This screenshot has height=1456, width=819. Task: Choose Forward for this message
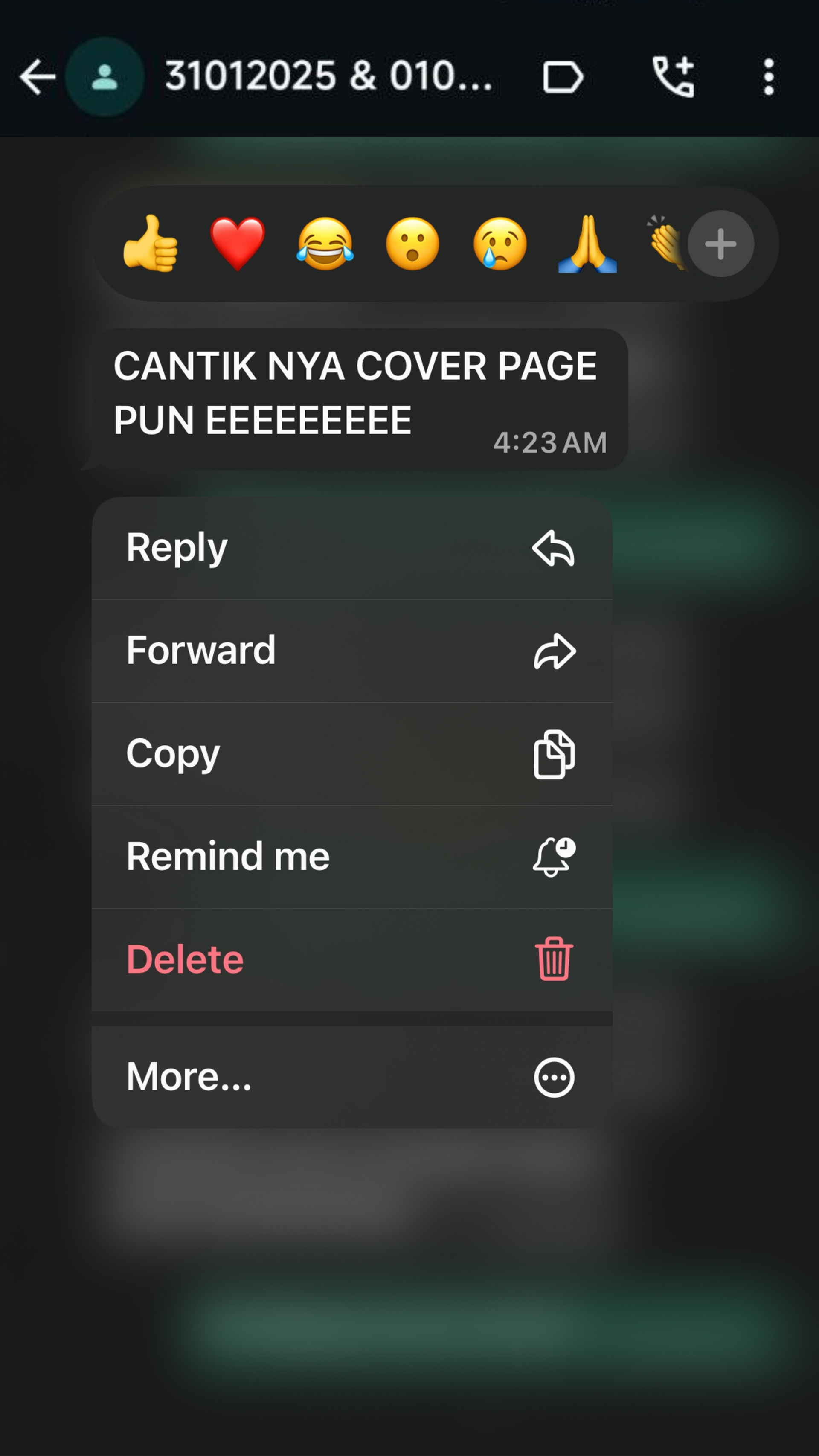[x=351, y=651]
